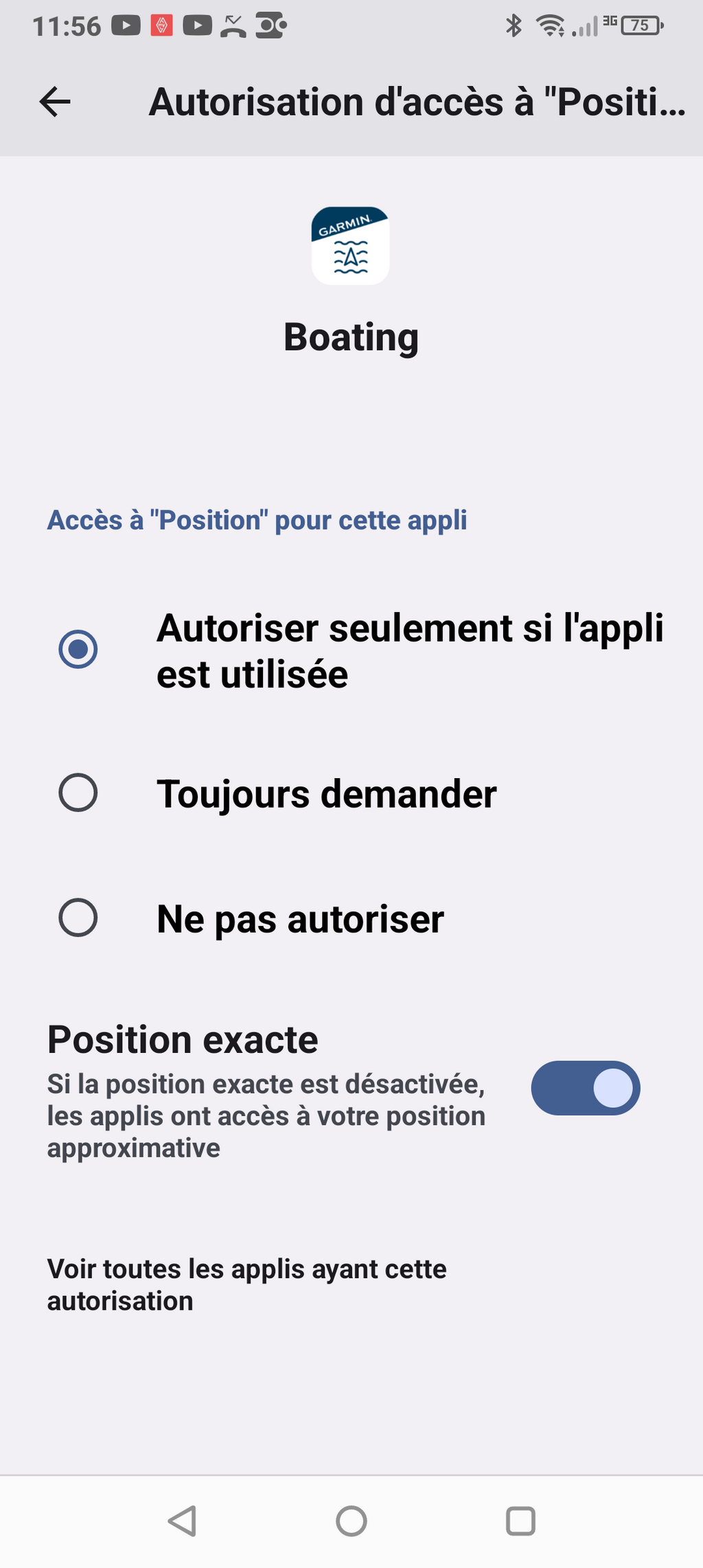Tap the system home button
Viewport: 703px width, 1568px height.
pos(351,1521)
